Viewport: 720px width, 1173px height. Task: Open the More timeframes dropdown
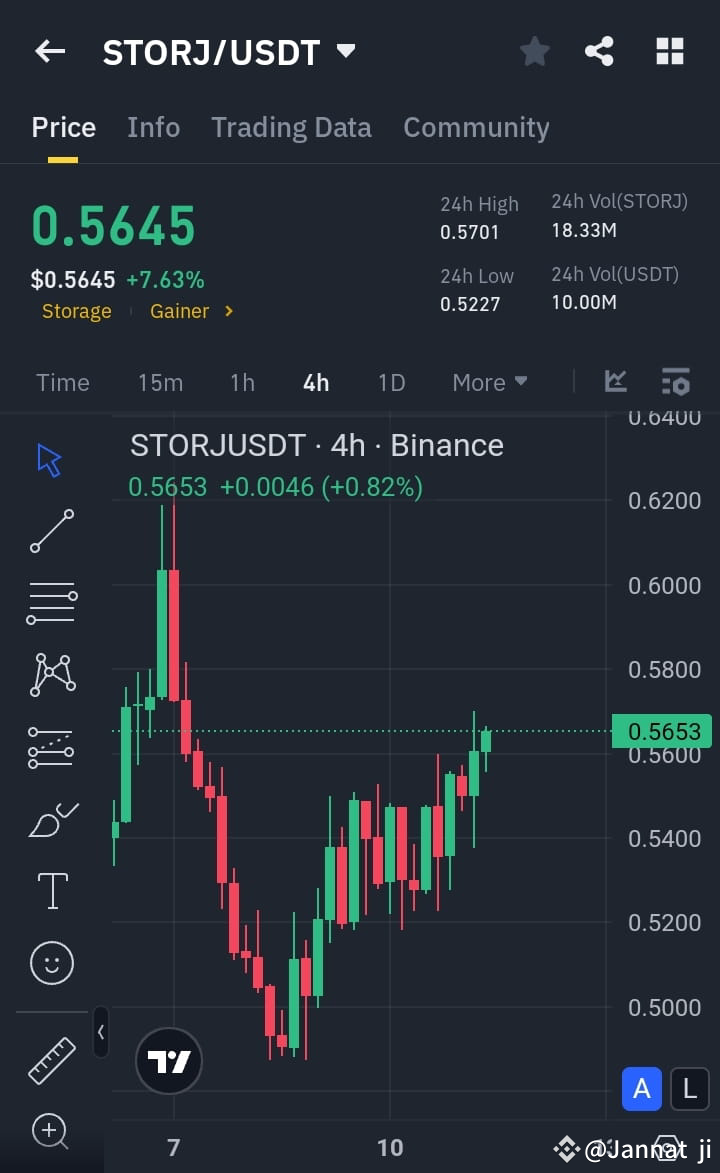click(489, 382)
